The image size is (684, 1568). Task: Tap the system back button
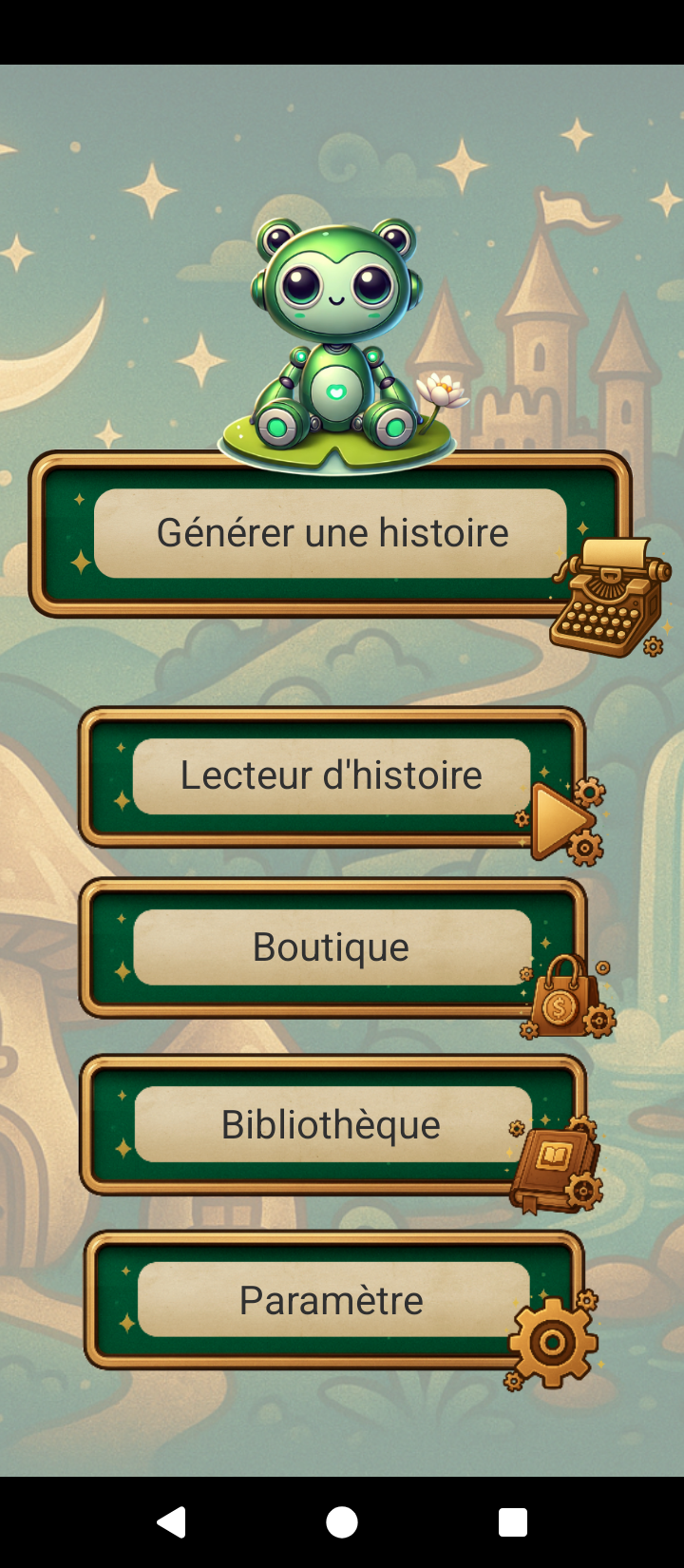[x=172, y=1522]
